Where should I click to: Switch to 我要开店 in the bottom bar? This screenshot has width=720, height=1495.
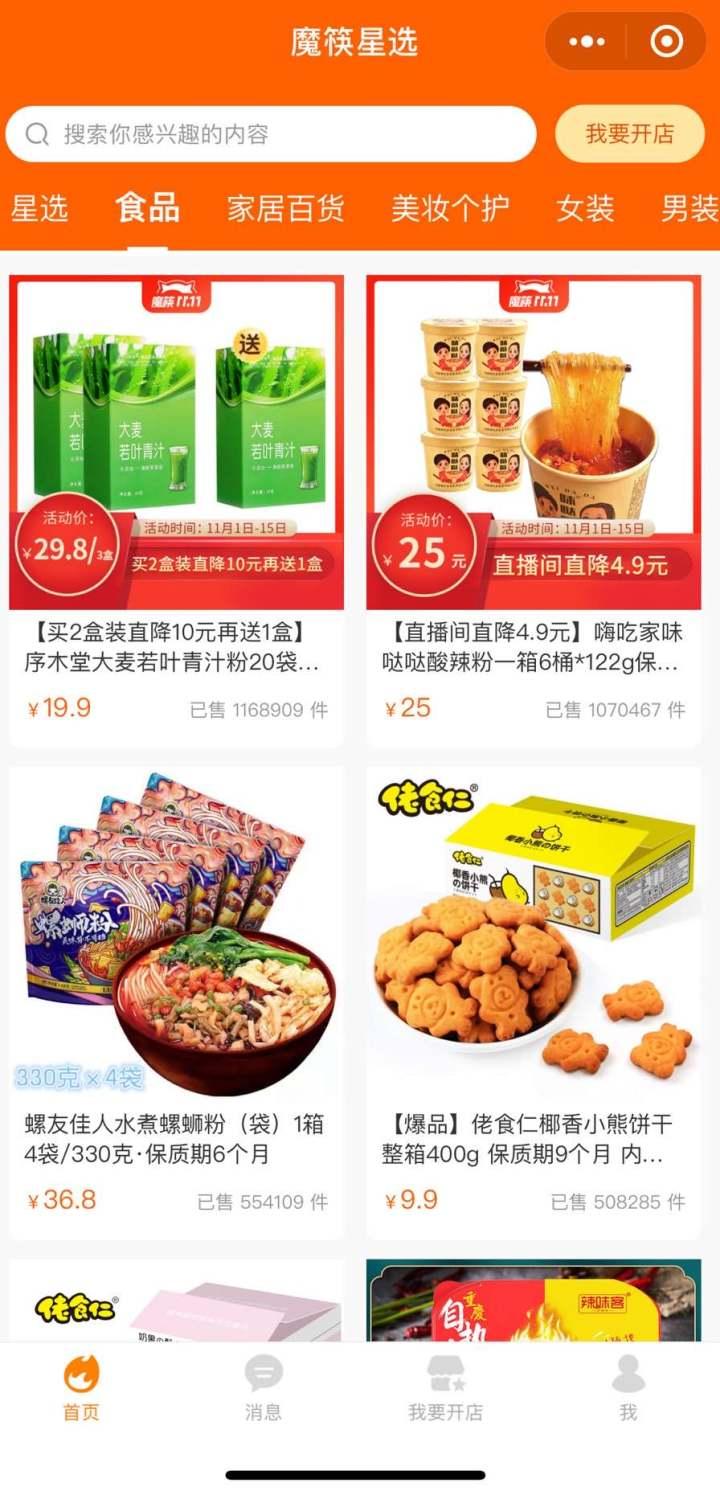pyautogui.click(x=445, y=1388)
